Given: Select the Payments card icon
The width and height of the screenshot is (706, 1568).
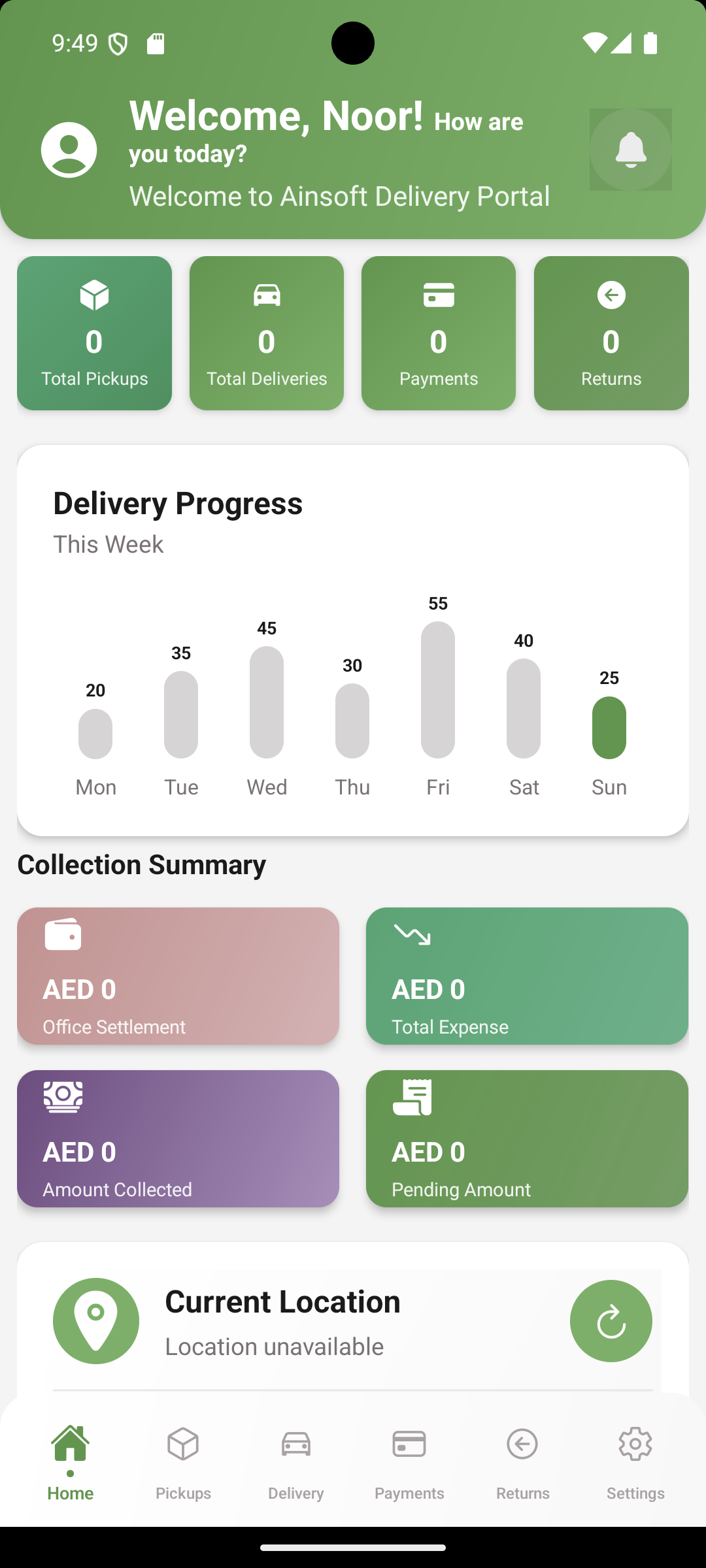Looking at the screenshot, I should click(438, 294).
